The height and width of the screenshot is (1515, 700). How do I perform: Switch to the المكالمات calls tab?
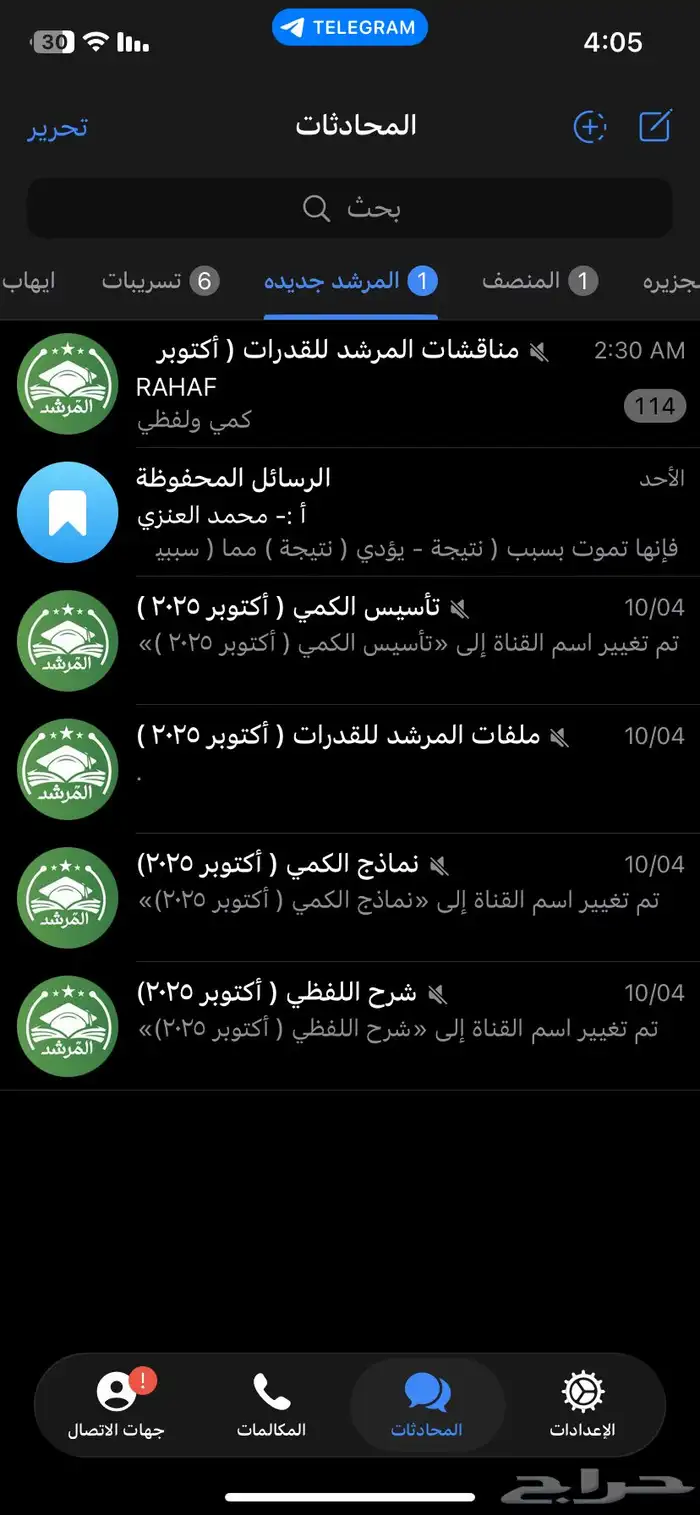pos(271,1405)
